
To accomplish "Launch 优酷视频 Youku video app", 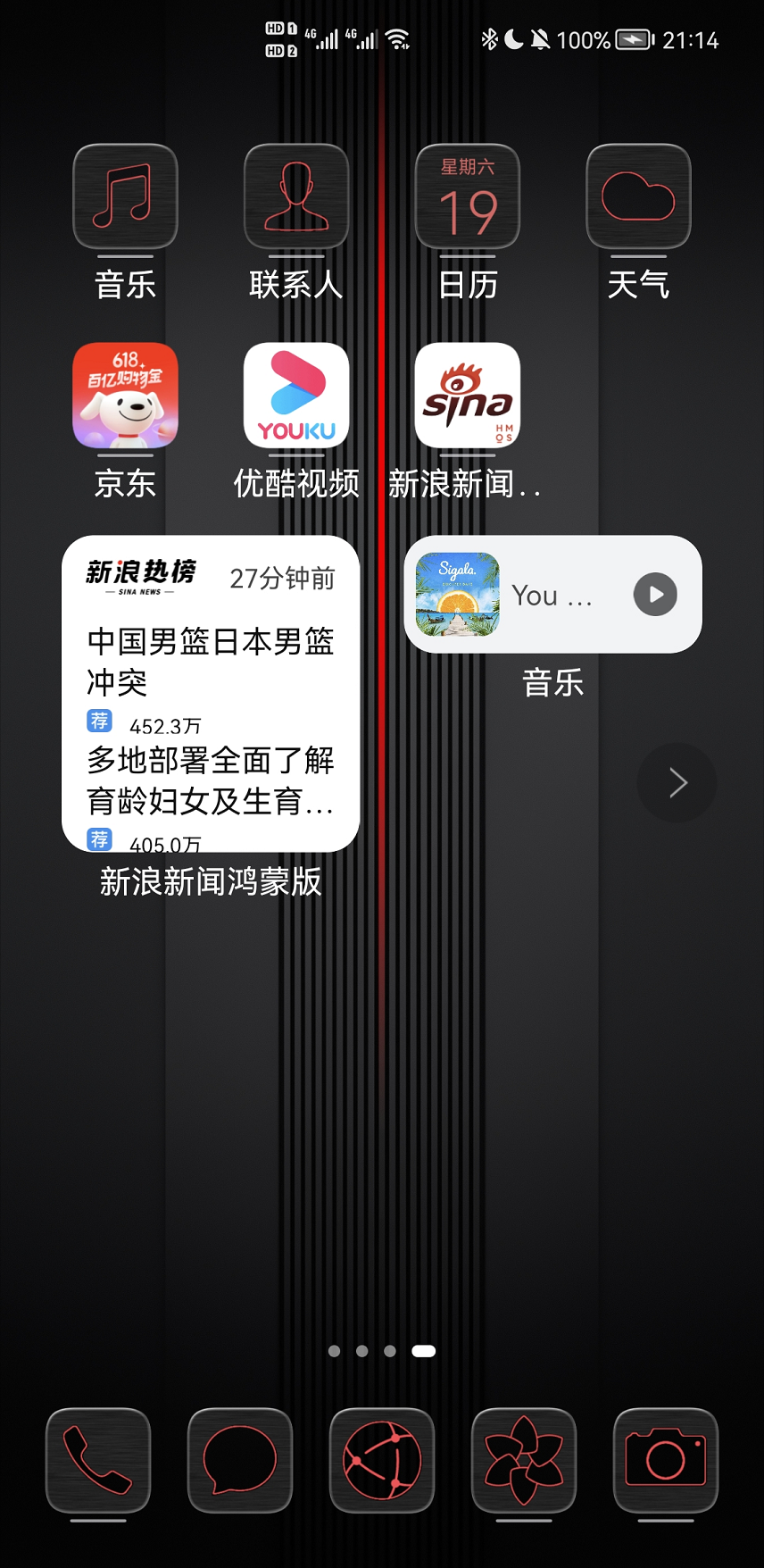I will (296, 396).
